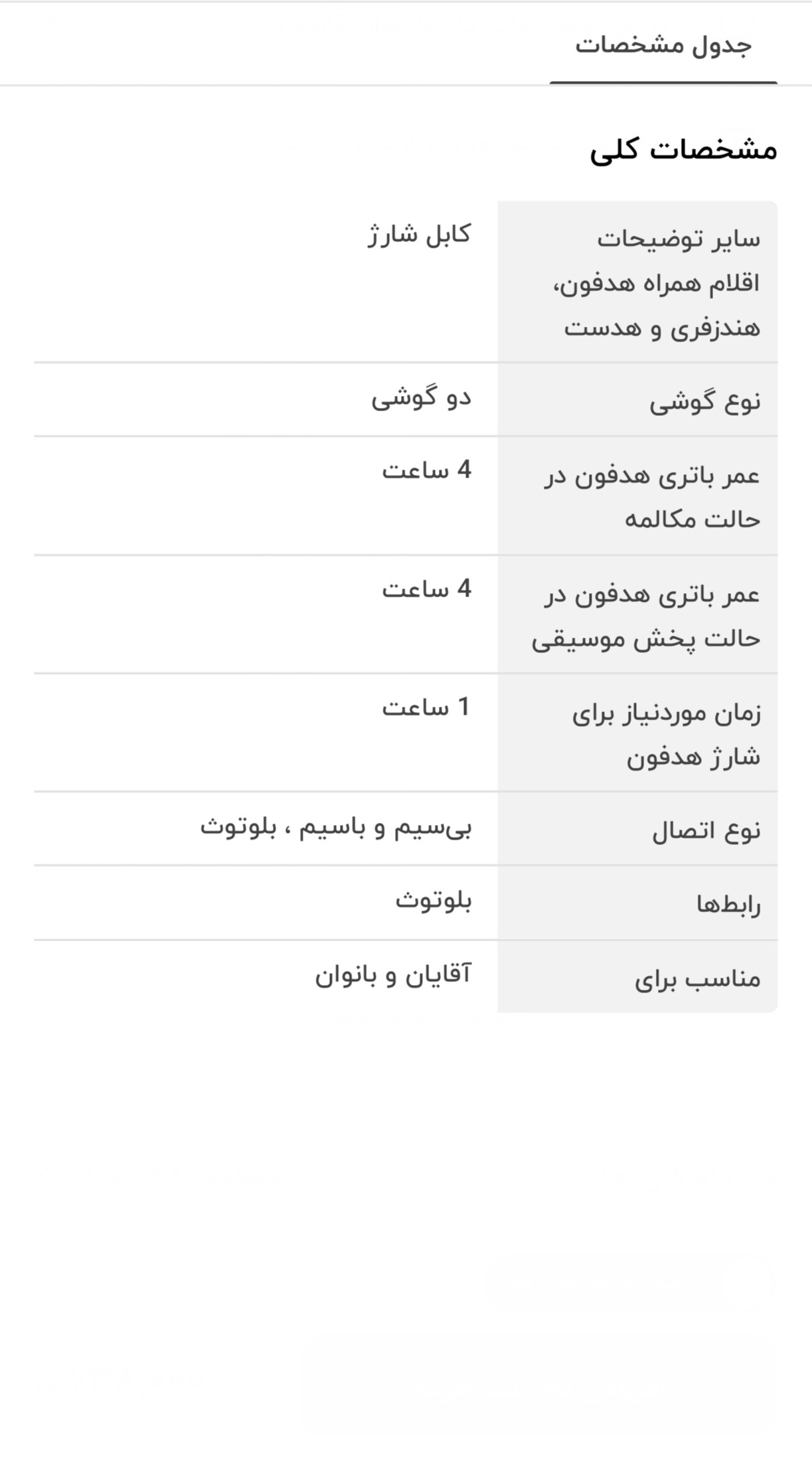812x1468 pixels.
Task: Select the جدول مشخصات tab
Action: pos(663,45)
